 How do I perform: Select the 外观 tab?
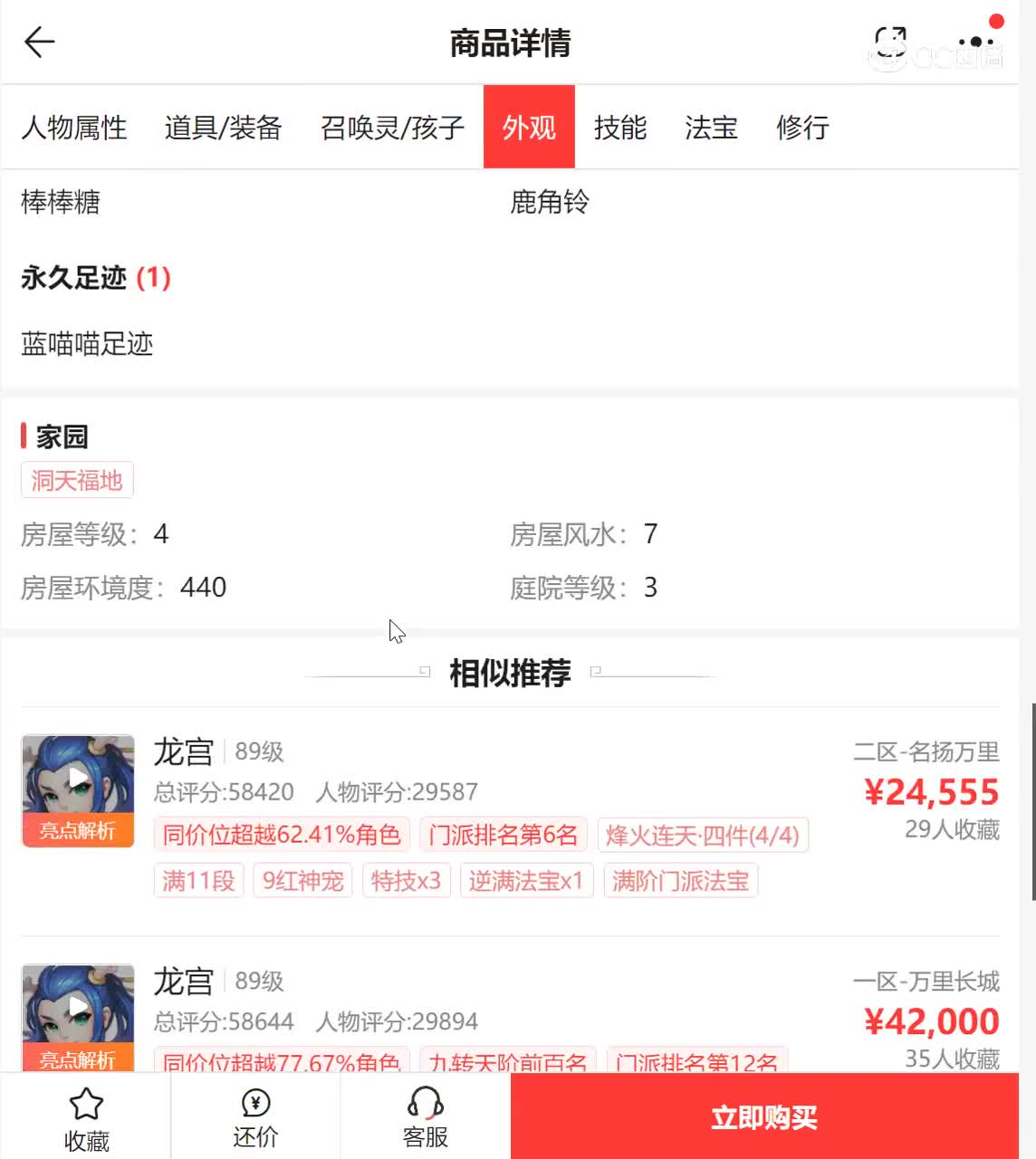click(x=529, y=128)
